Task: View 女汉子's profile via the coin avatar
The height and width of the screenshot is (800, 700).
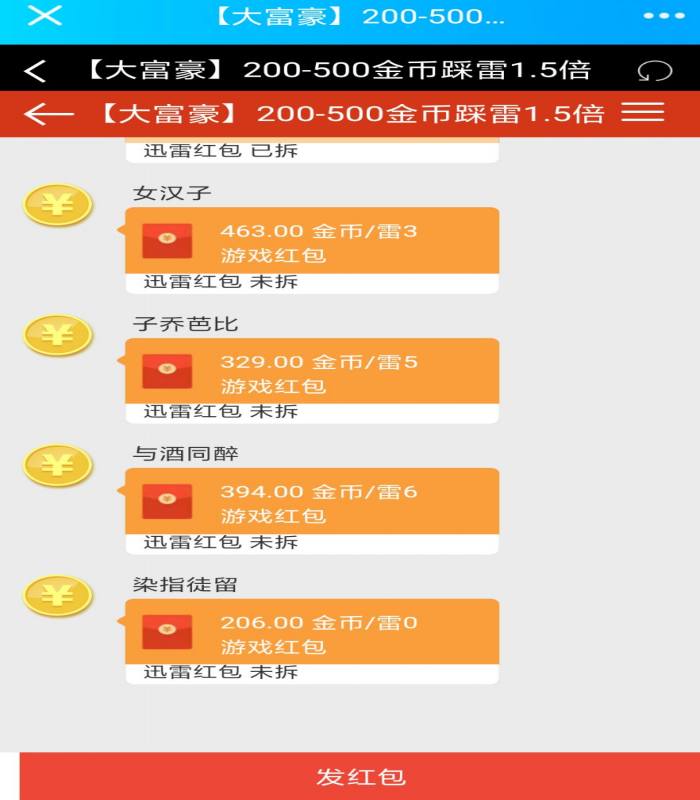Action: pyautogui.click(x=58, y=205)
